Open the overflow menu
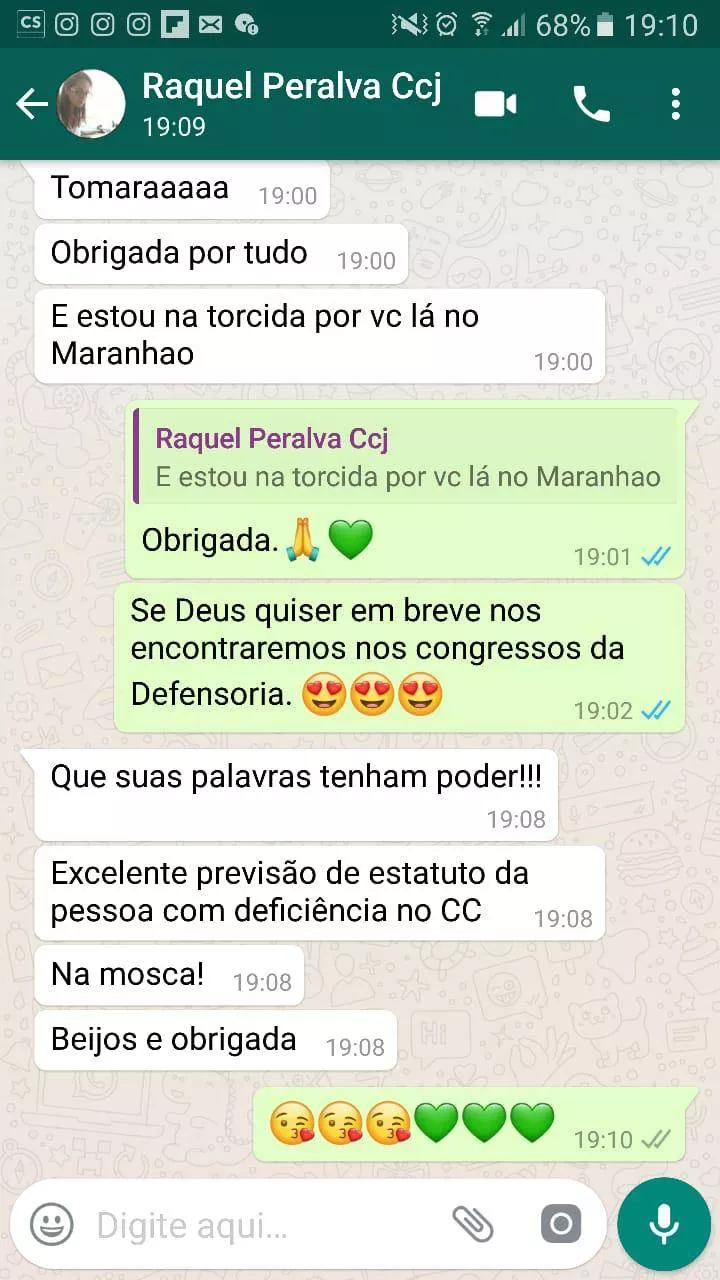 click(x=676, y=104)
